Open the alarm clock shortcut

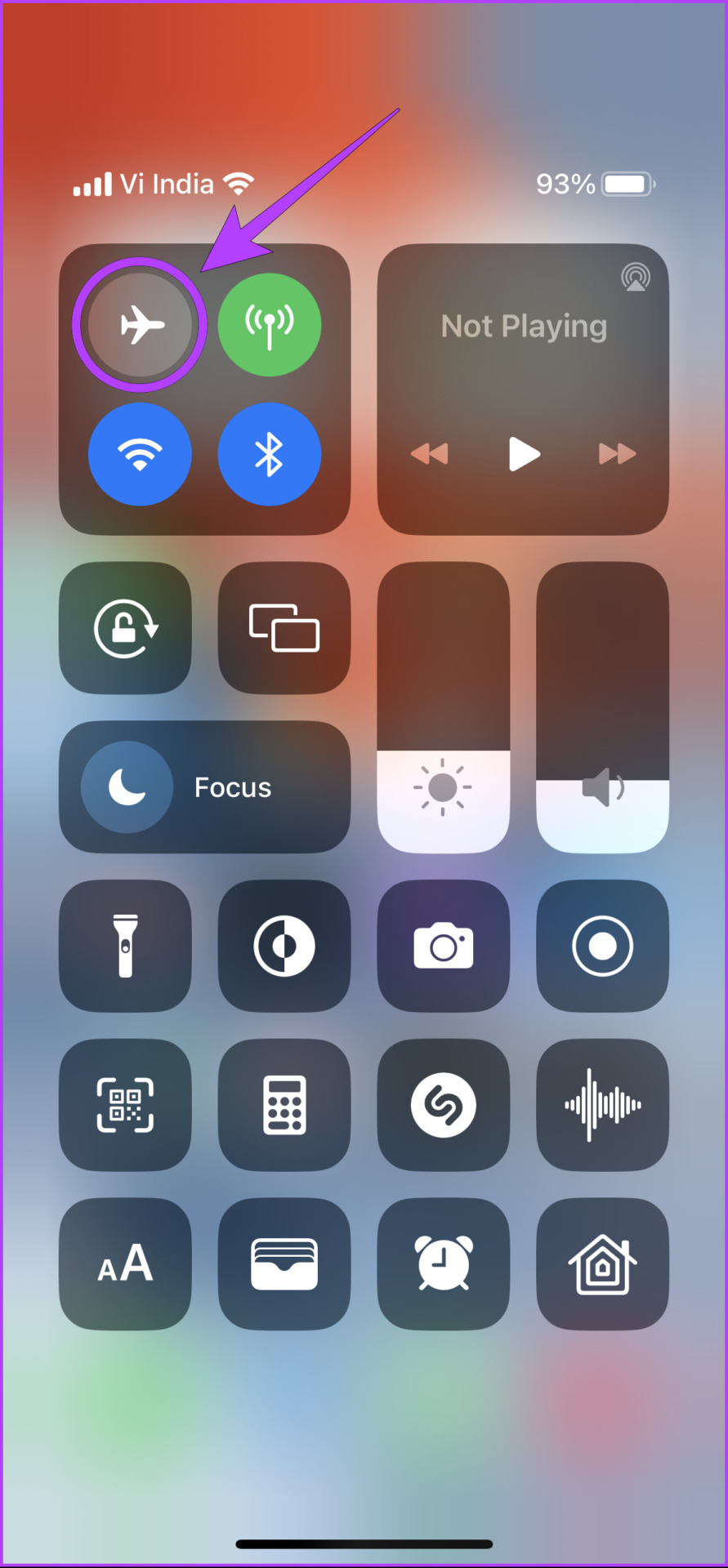[444, 1263]
